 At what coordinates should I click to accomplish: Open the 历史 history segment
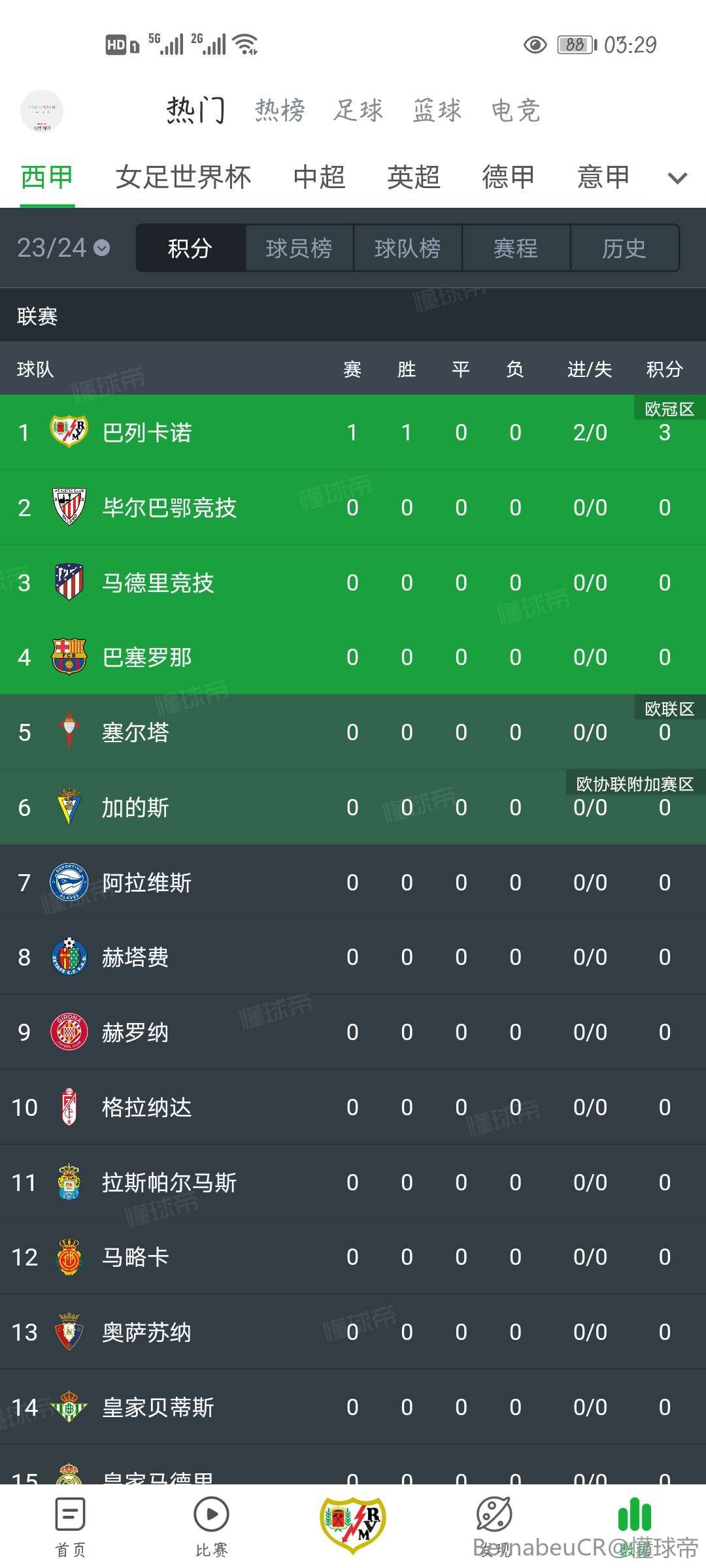click(625, 248)
